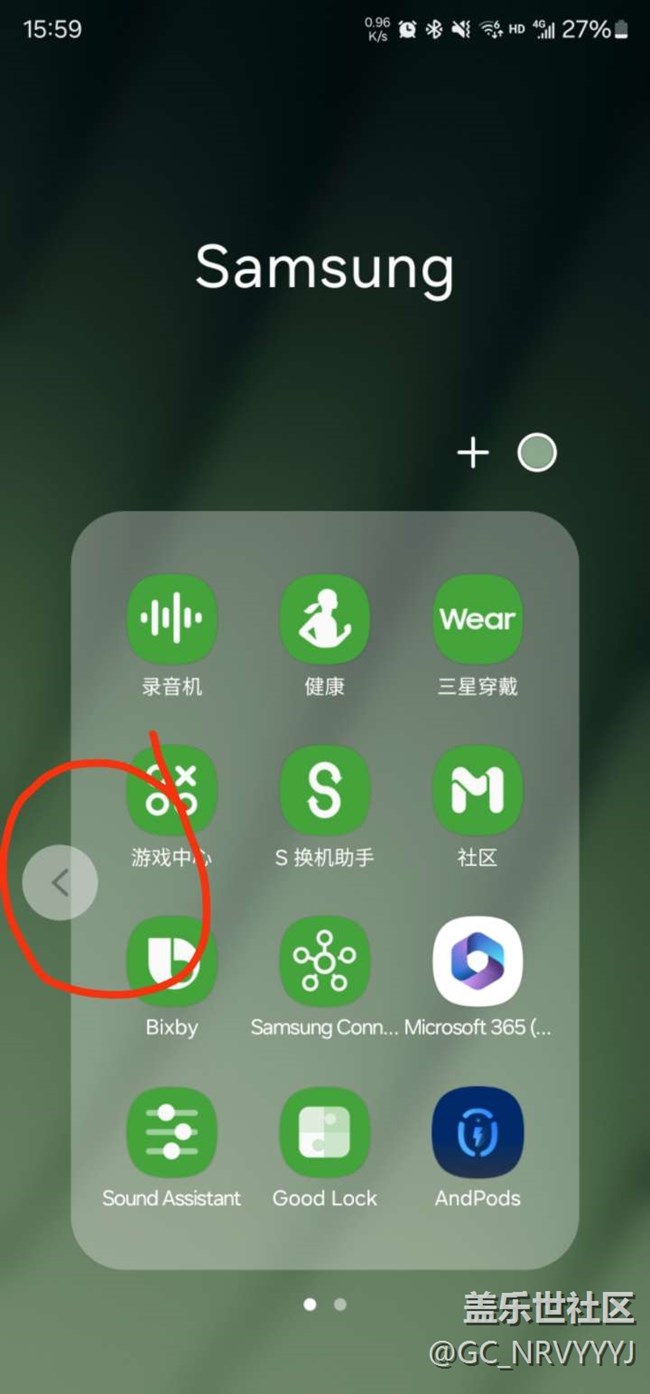650x1394 pixels.
Task: Tap the floating back arrow button
Action: pyautogui.click(x=60, y=882)
